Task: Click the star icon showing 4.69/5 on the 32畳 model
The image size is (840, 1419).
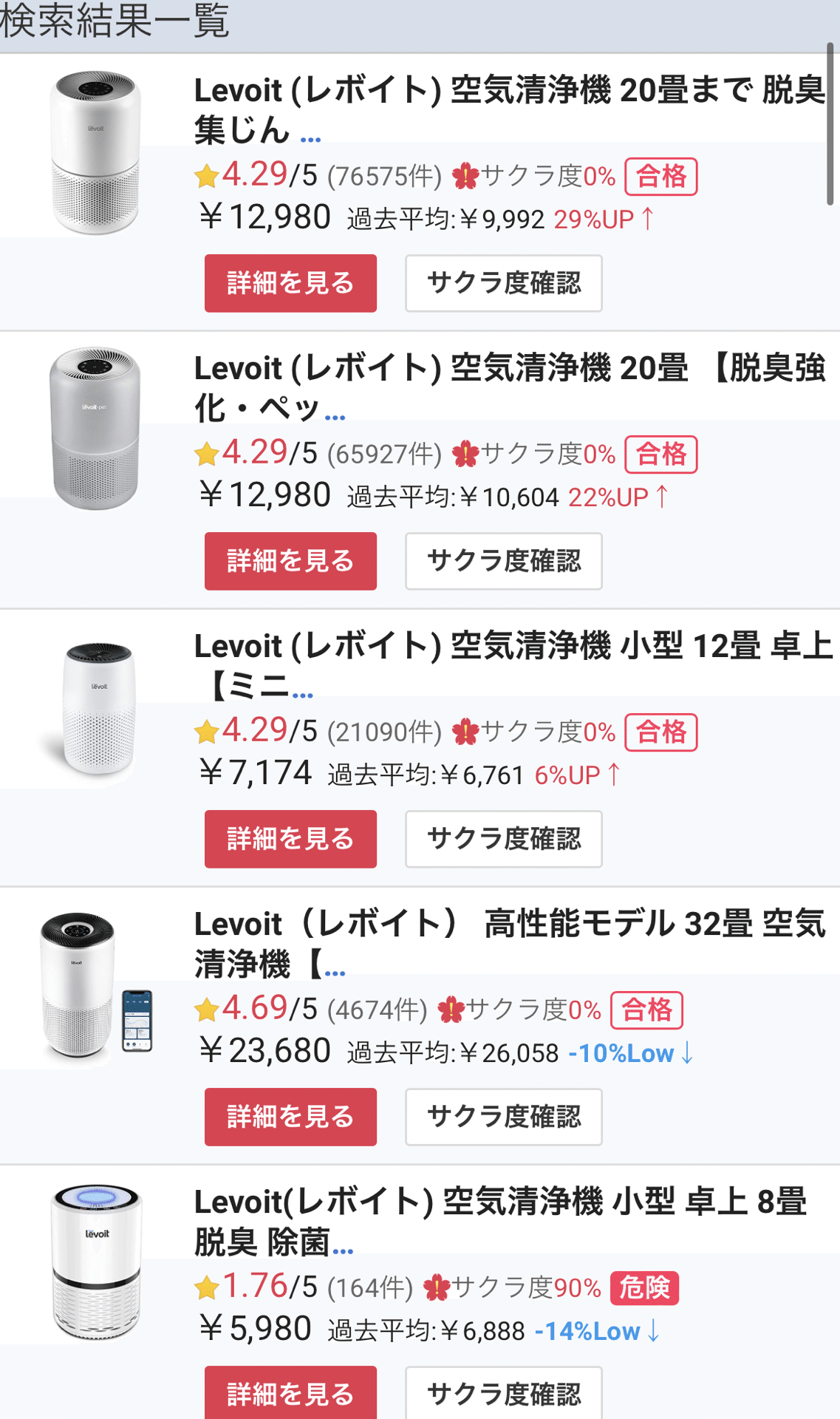Action: tap(208, 1009)
